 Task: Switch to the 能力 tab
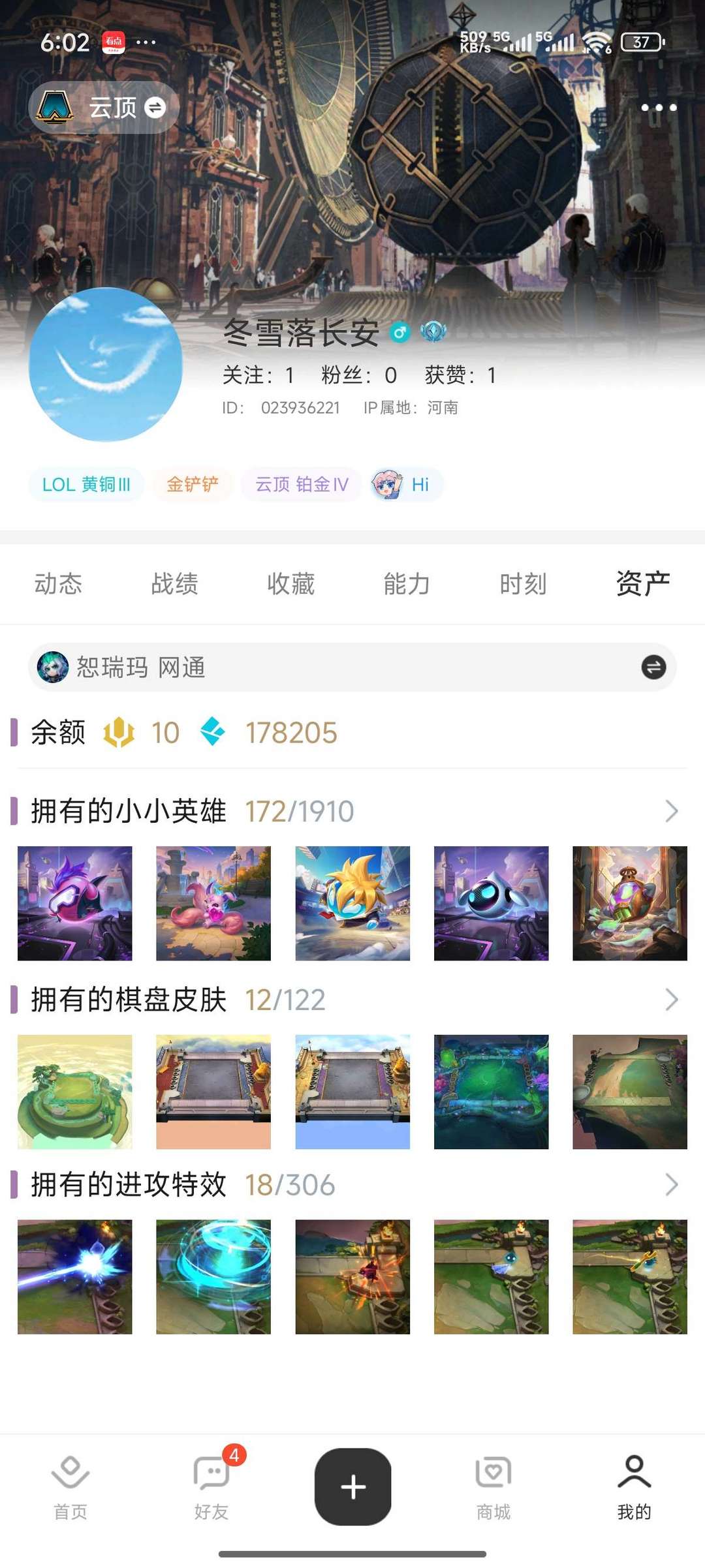[407, 584]
